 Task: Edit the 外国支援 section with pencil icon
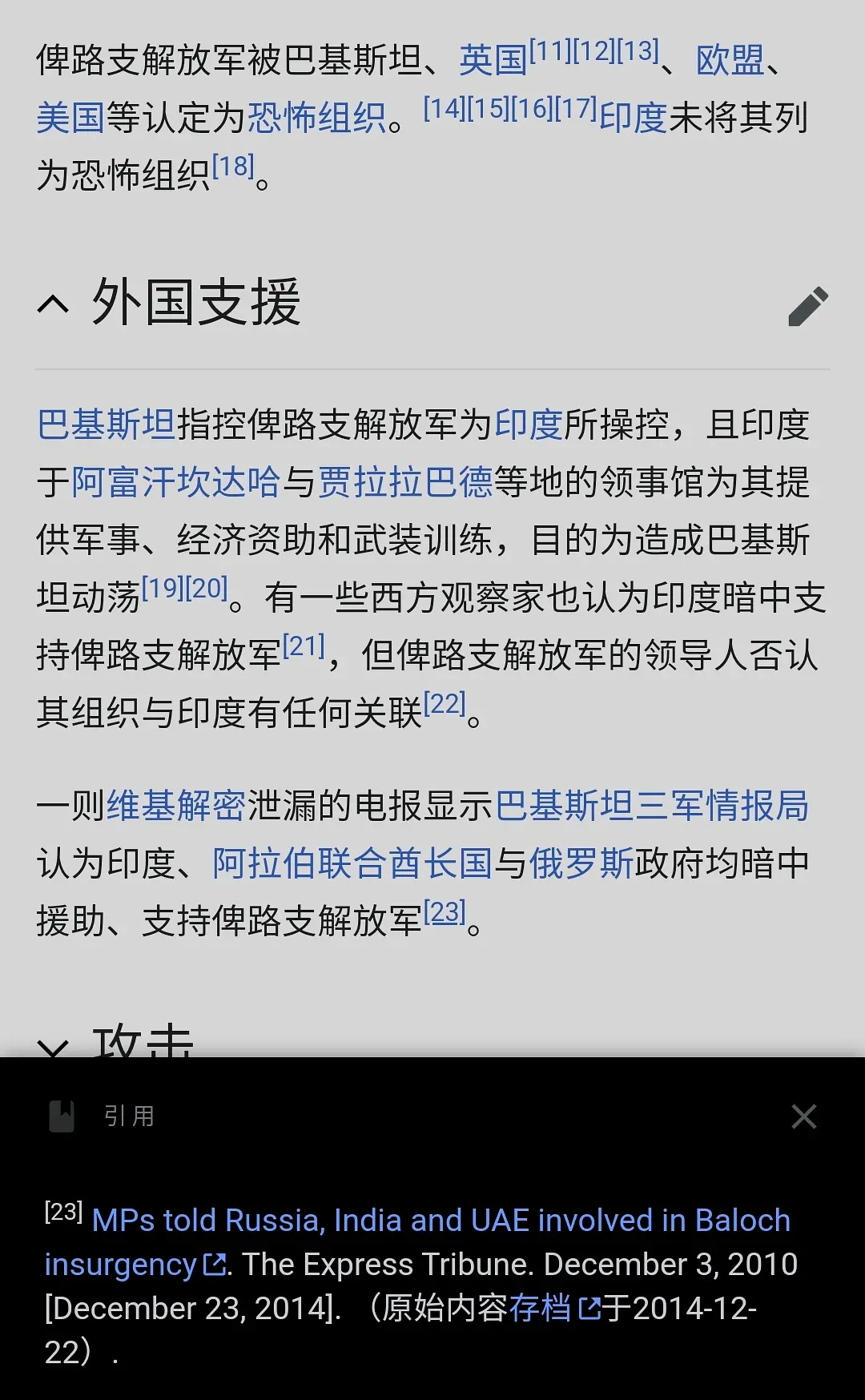click(x=807, y=306)
